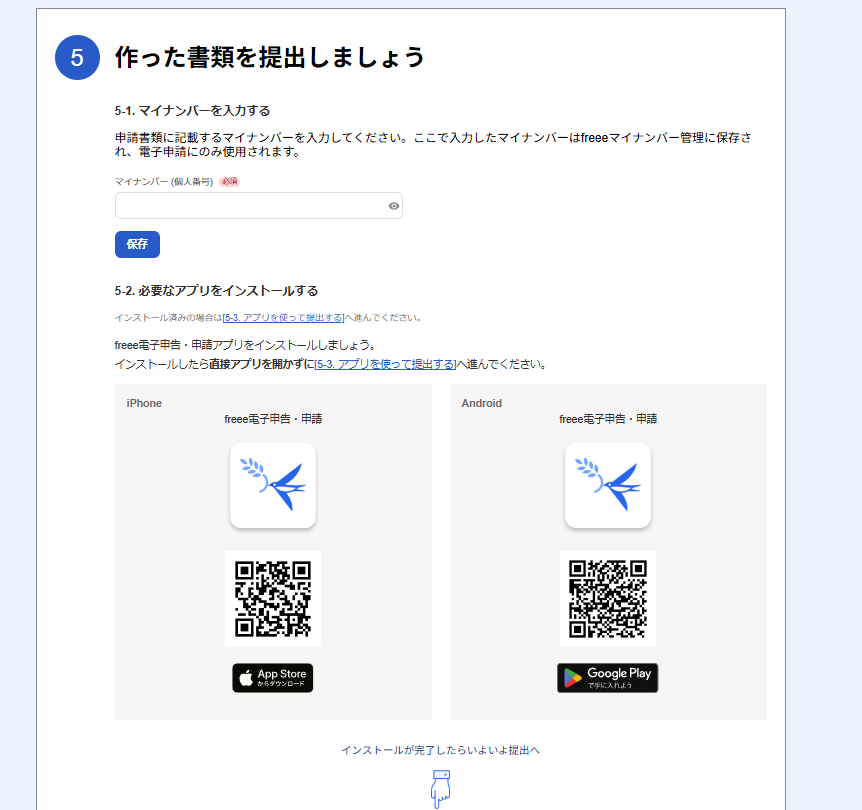Viewport: 862px width, 810px height.
Task: Open the App Store download badge
Action: click(x=273, y=677)
